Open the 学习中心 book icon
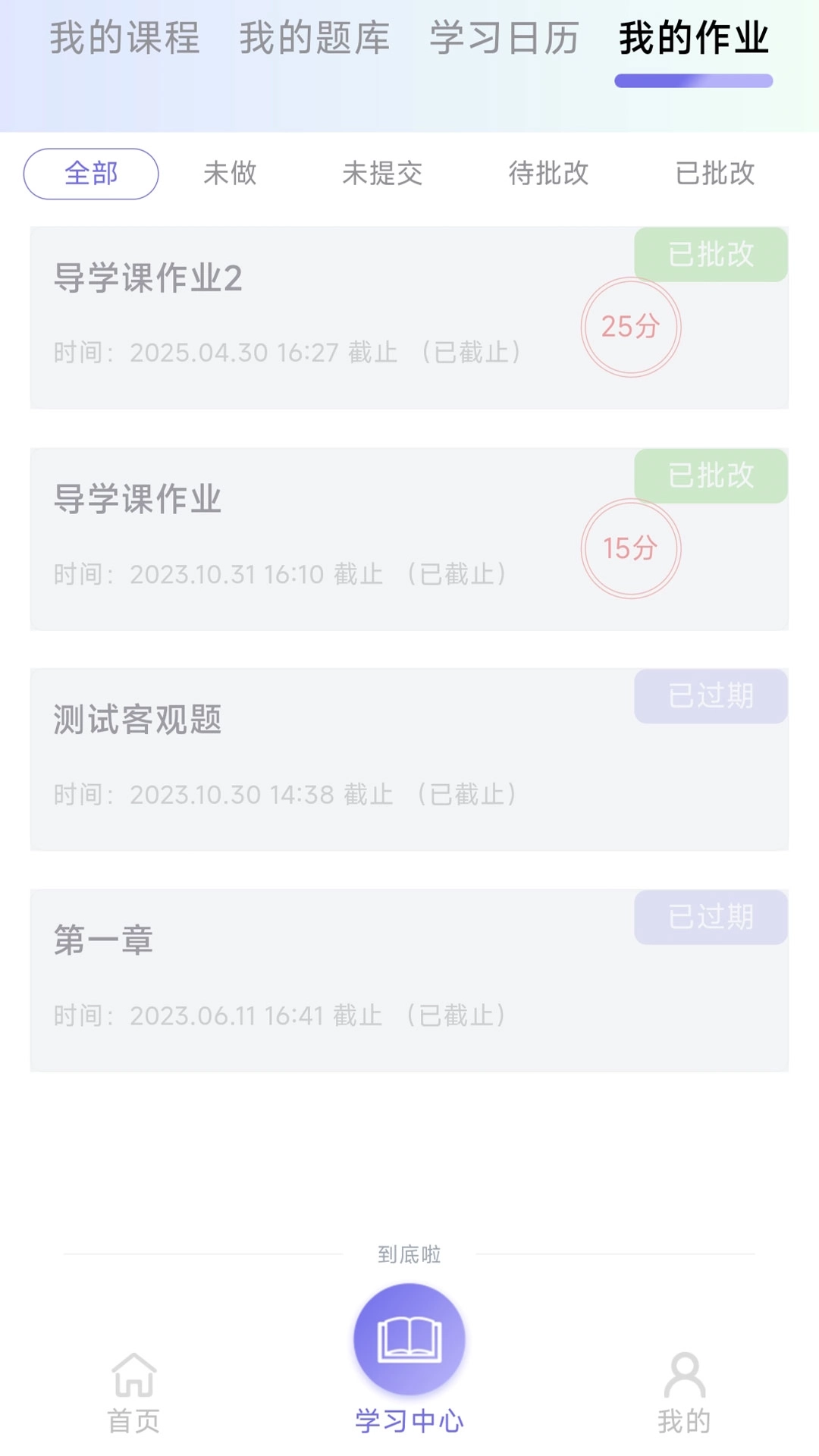This screenshot has width=819, height=1456. click(x=409, y=1338)
